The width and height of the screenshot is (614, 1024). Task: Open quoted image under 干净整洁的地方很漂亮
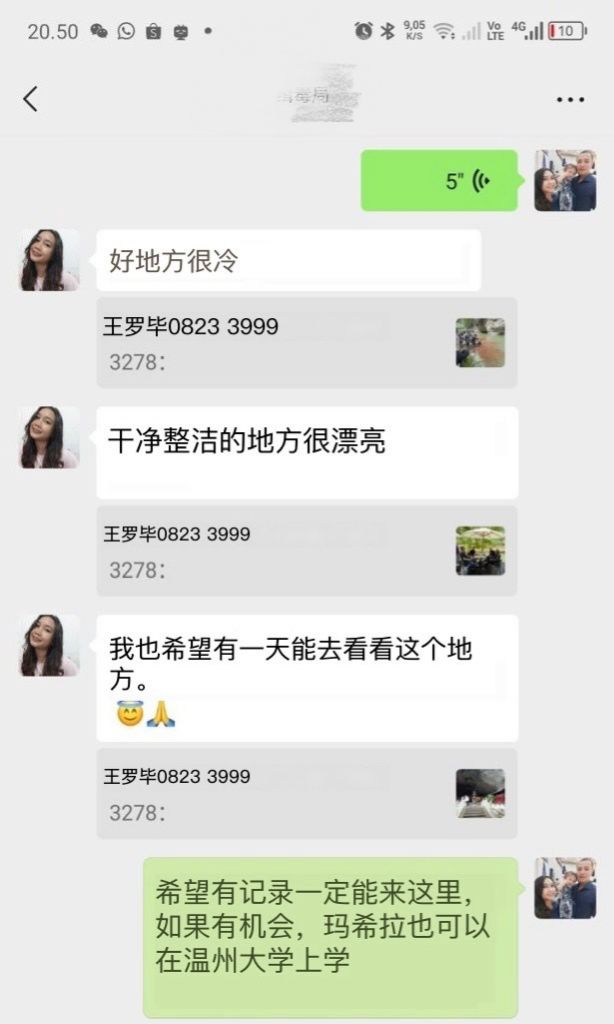pyautogui.click(x=480, y=551)
